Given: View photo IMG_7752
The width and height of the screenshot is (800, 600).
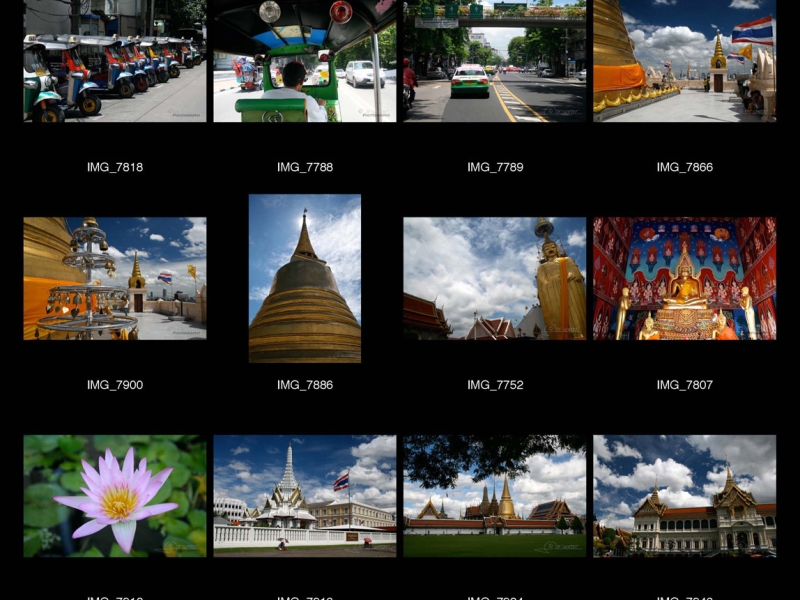Looking at the screenshot, I should 495,279.
